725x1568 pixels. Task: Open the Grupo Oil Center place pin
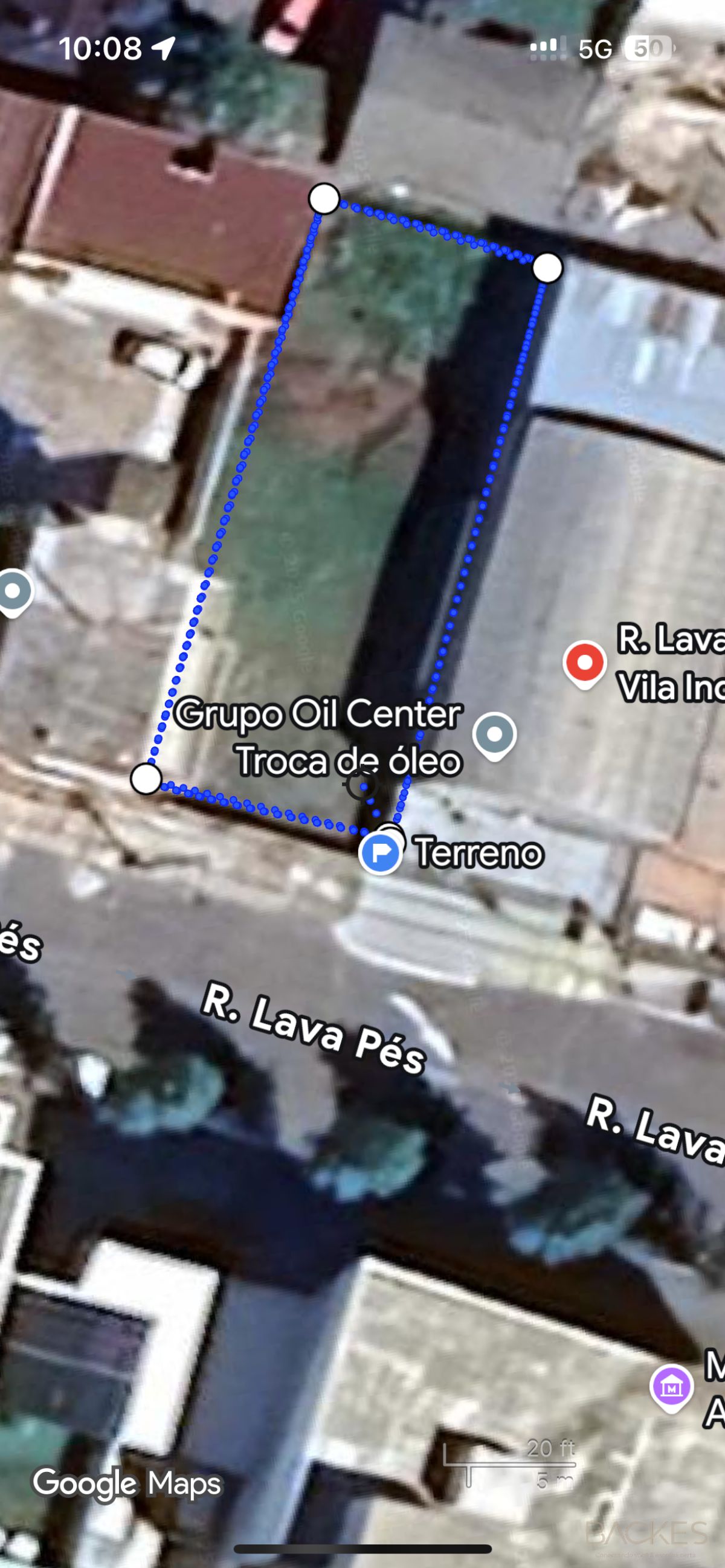tap(494, 734)
